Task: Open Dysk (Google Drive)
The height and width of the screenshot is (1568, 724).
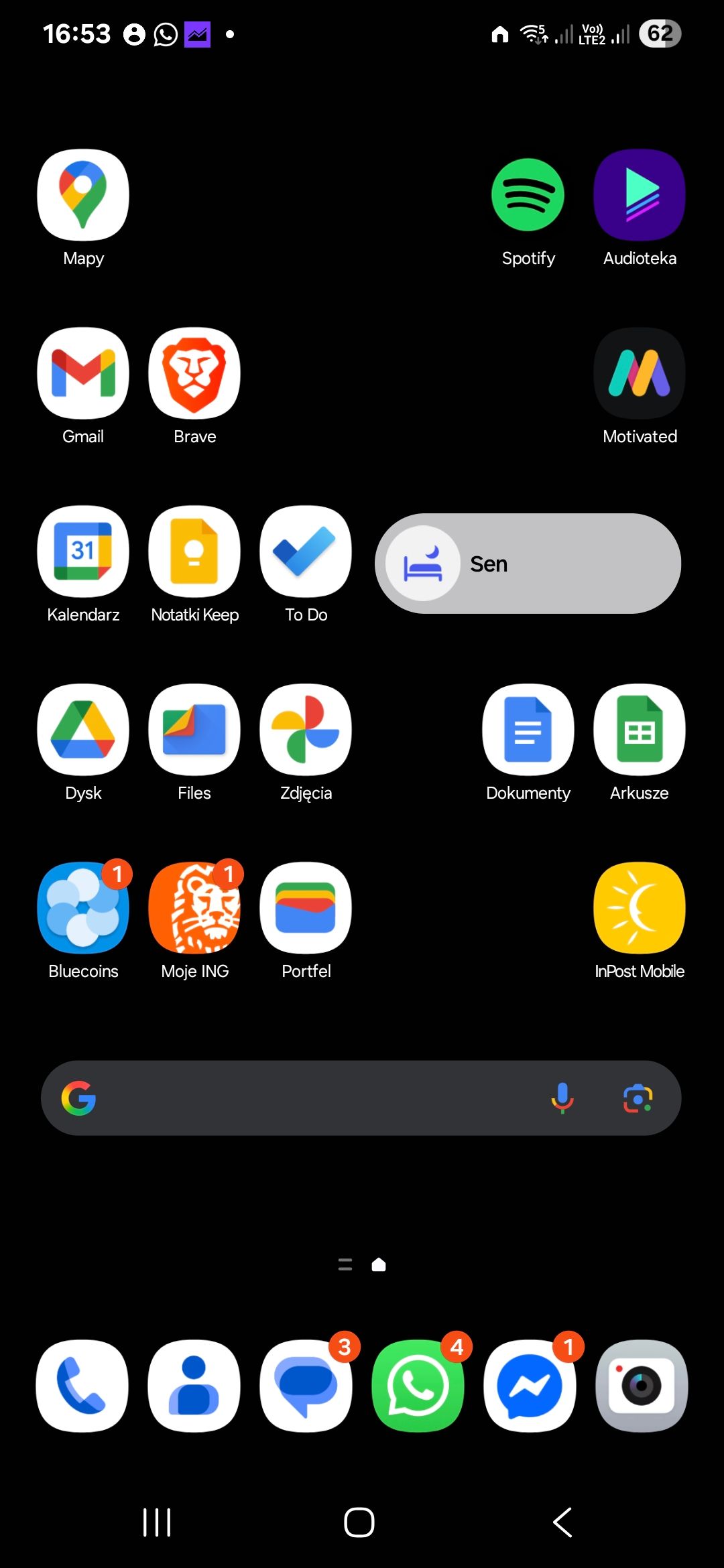Action: click(x=82, y=730)
